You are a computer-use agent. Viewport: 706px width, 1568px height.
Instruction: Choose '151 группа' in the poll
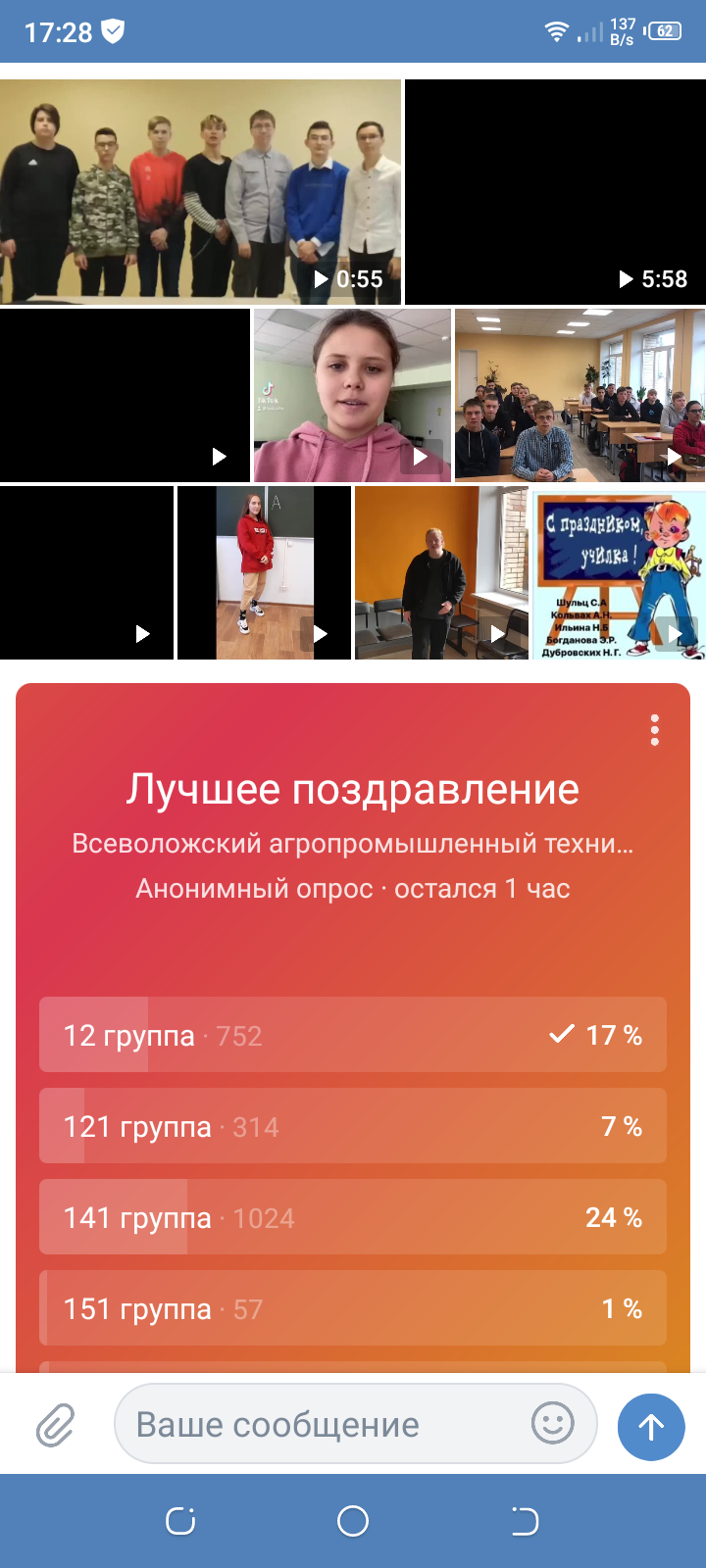(353, 1308)
